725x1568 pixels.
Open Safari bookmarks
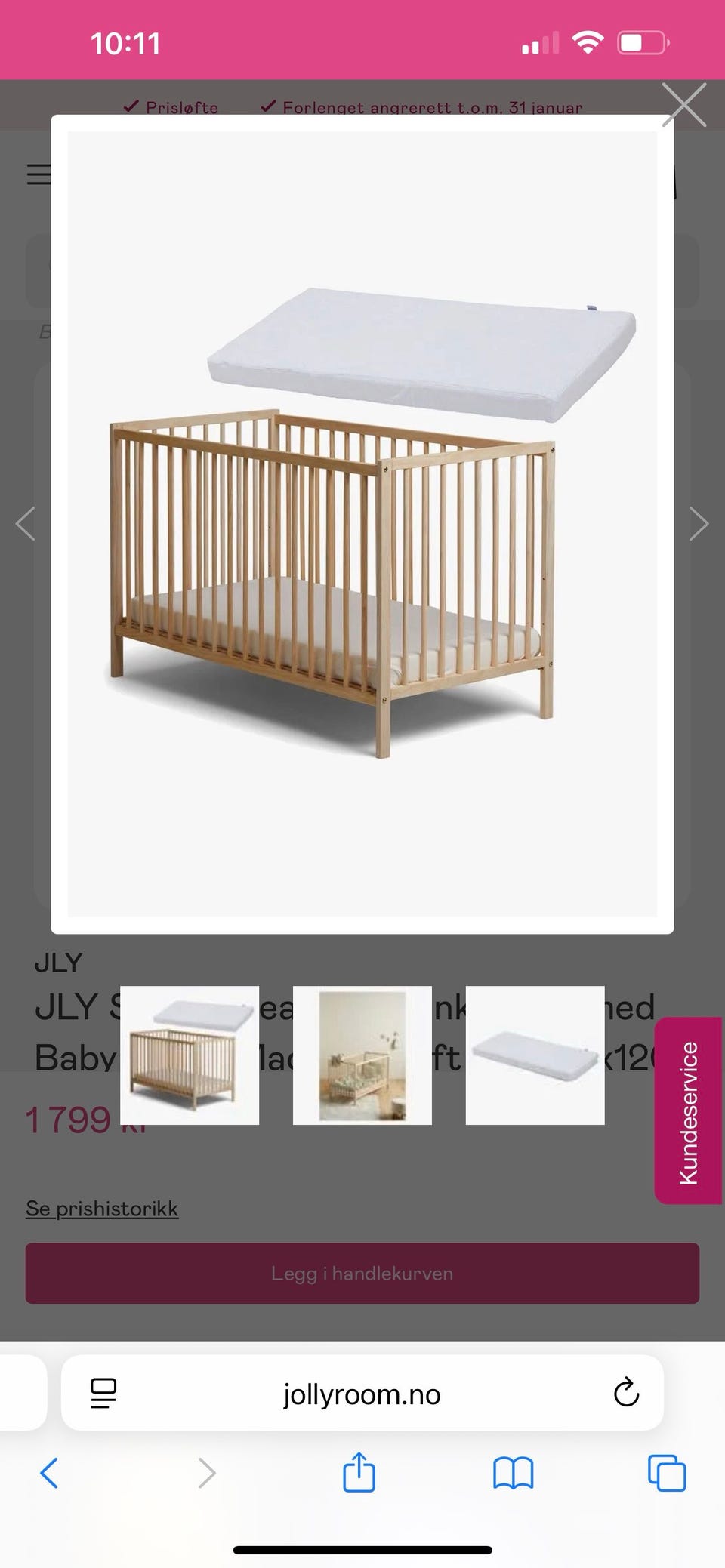point(514,1473)
